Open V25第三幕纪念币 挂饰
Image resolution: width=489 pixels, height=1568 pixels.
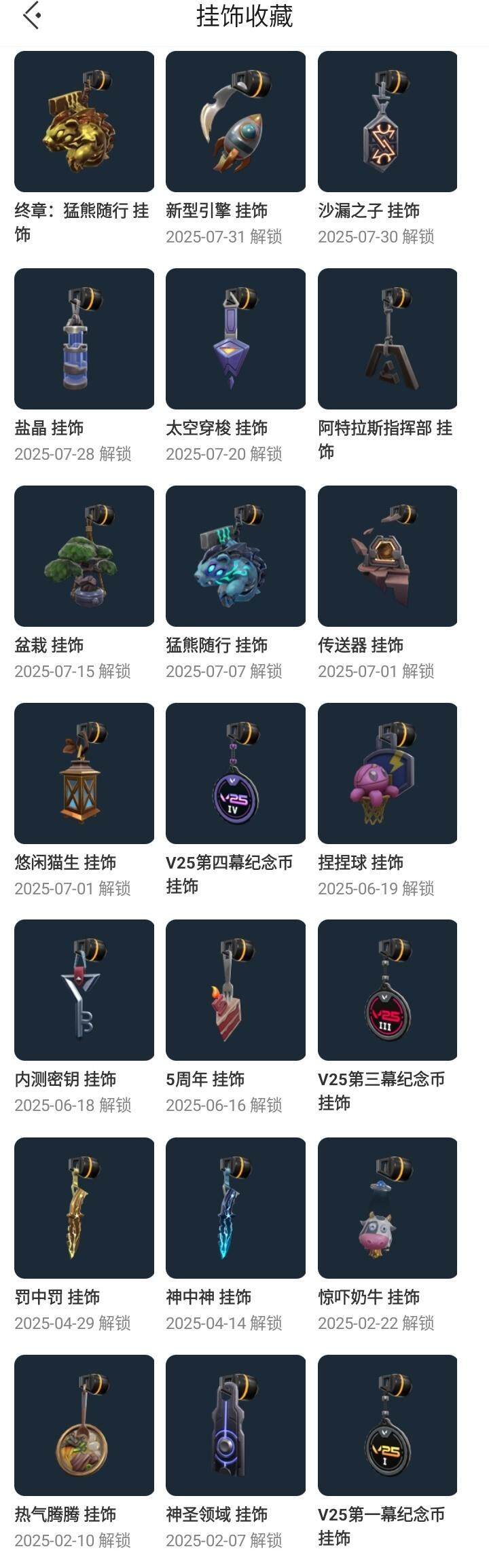pos(387,990)
